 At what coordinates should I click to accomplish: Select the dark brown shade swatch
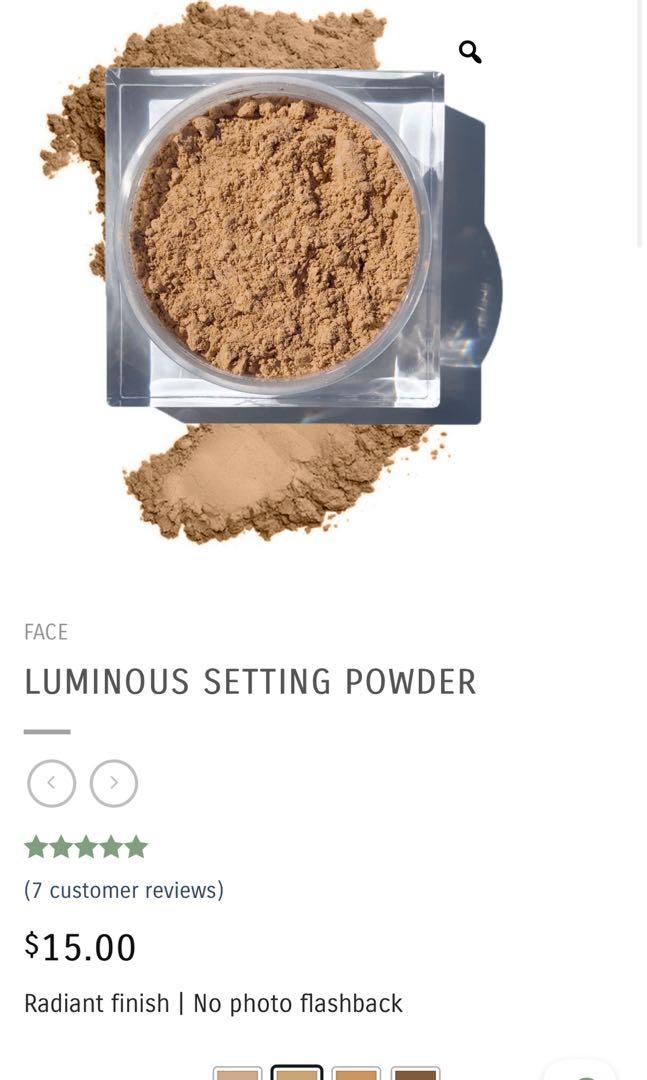(416, 1073)
